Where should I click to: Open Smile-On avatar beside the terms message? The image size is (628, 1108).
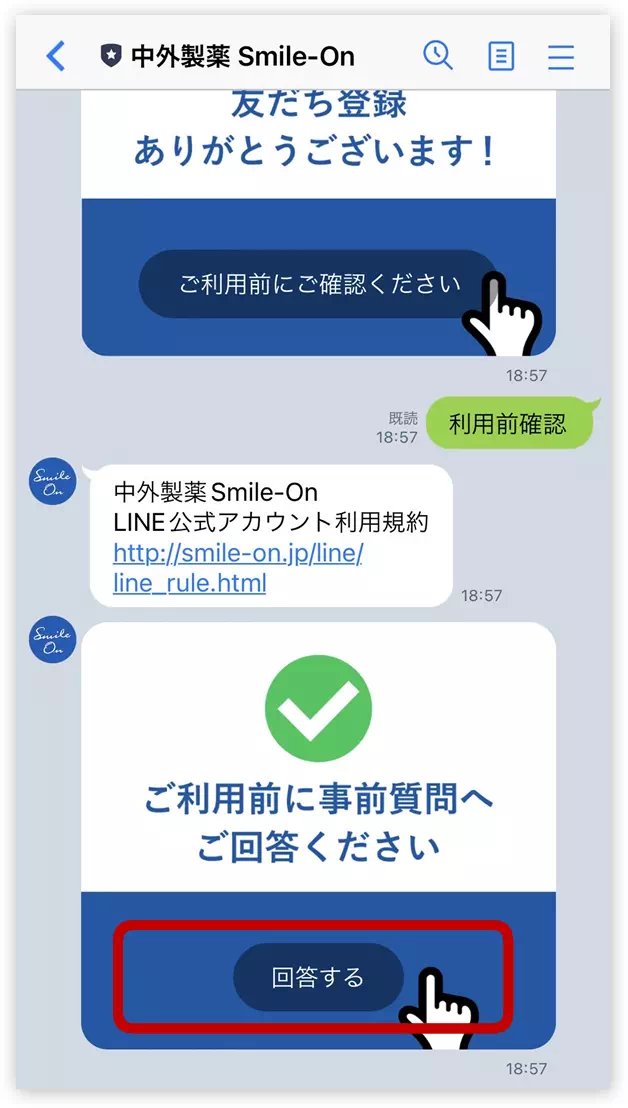click(x=52, y=480)
